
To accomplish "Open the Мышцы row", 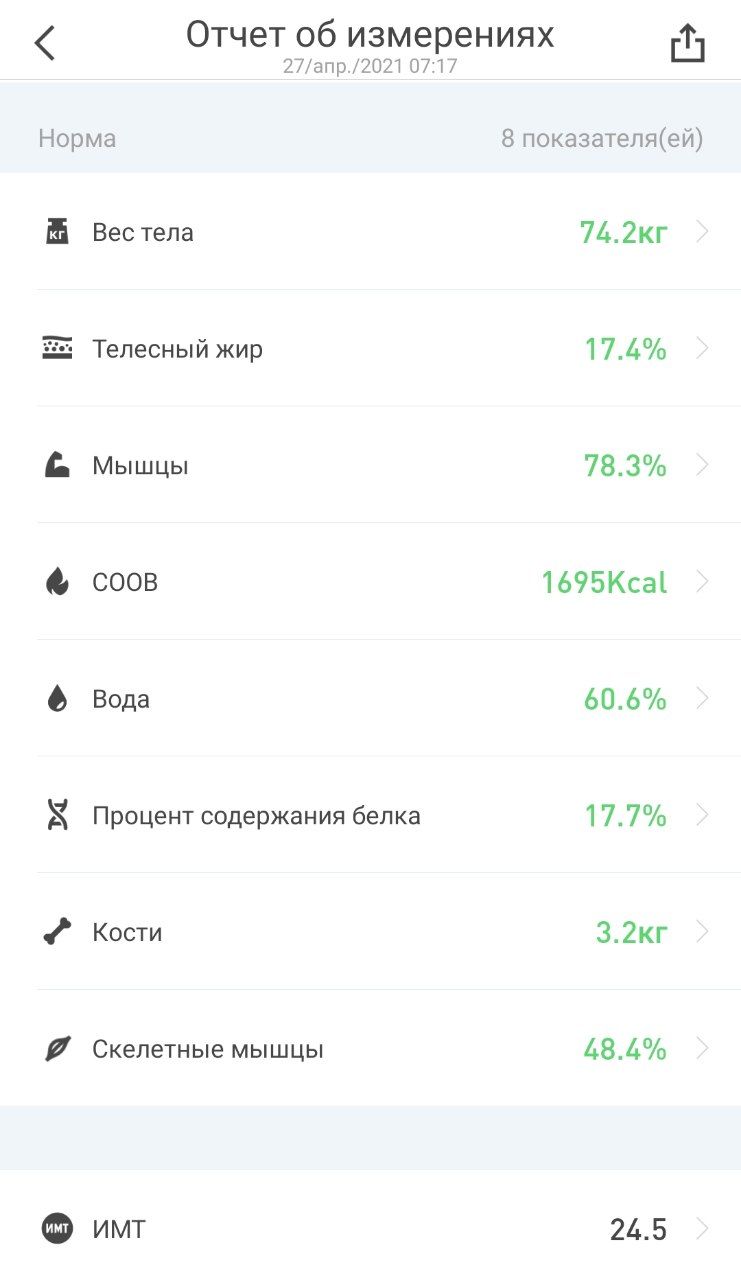I will coord(370,465).
